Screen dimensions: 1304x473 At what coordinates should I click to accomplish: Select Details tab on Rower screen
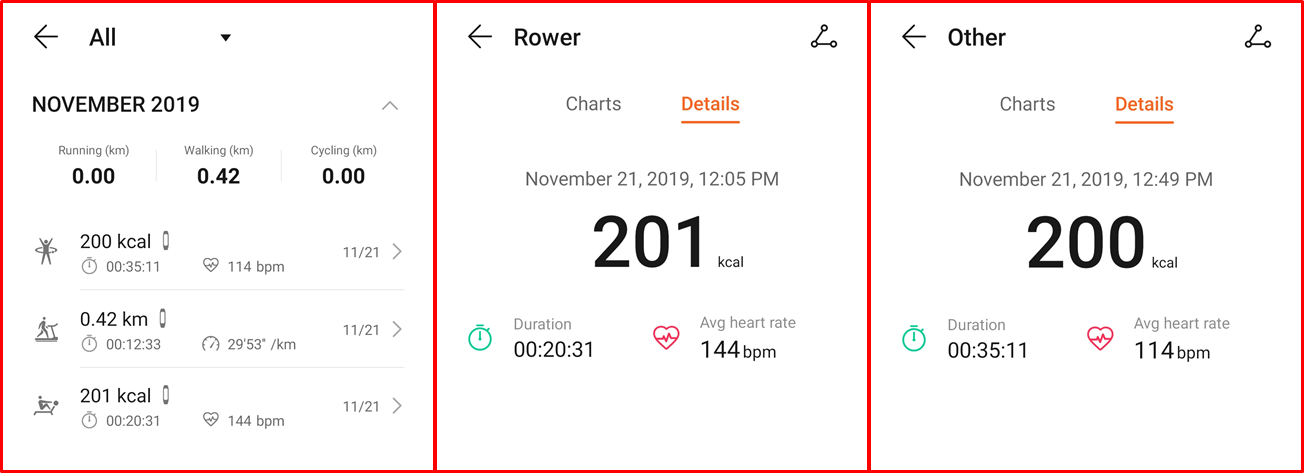710,104
